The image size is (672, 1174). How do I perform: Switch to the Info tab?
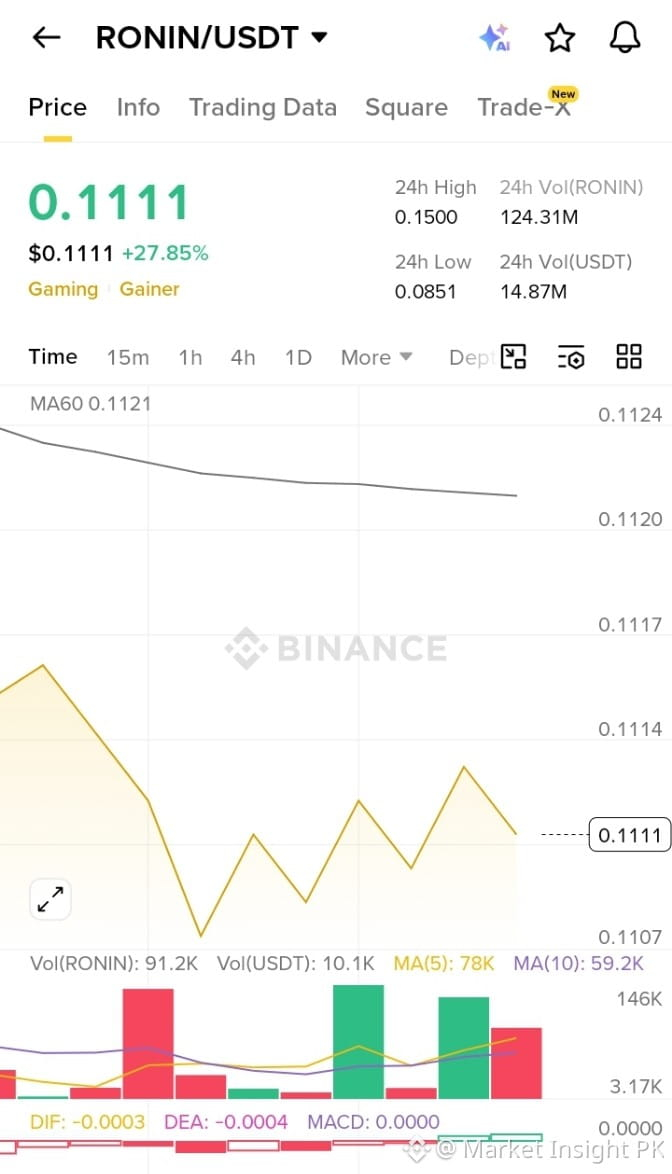coord(138,108)
